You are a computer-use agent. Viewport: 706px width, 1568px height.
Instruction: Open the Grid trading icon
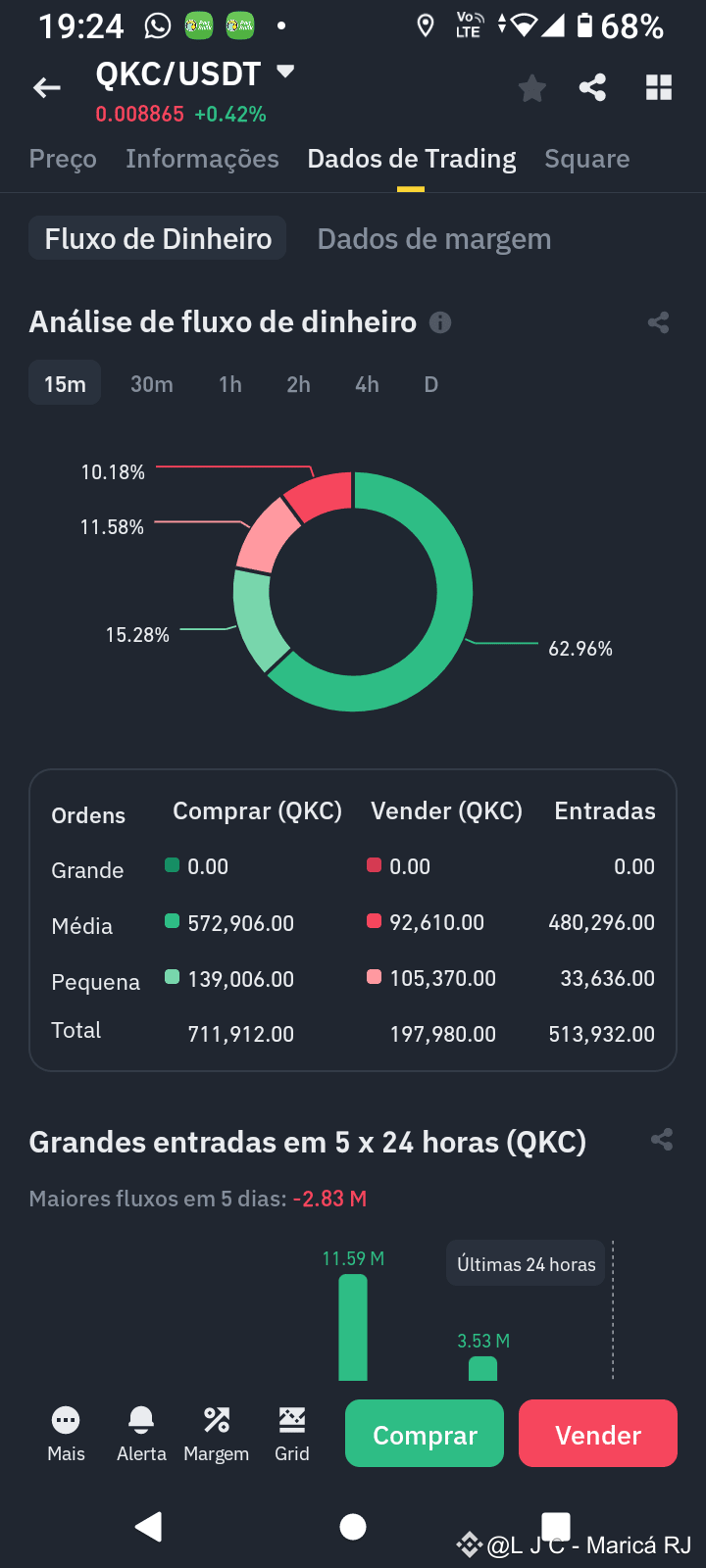(x=291, y=1433)
